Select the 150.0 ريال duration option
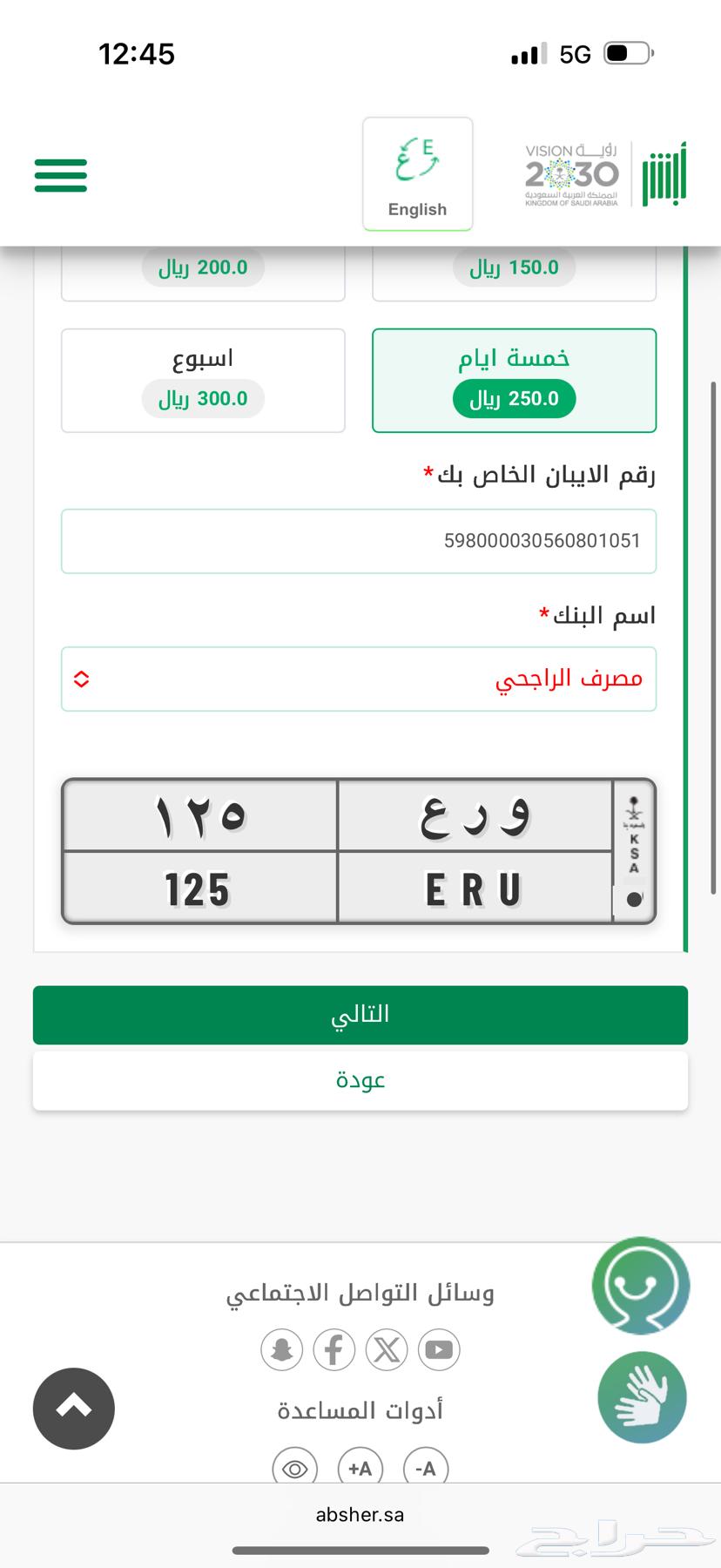 [x=514, y=267]
